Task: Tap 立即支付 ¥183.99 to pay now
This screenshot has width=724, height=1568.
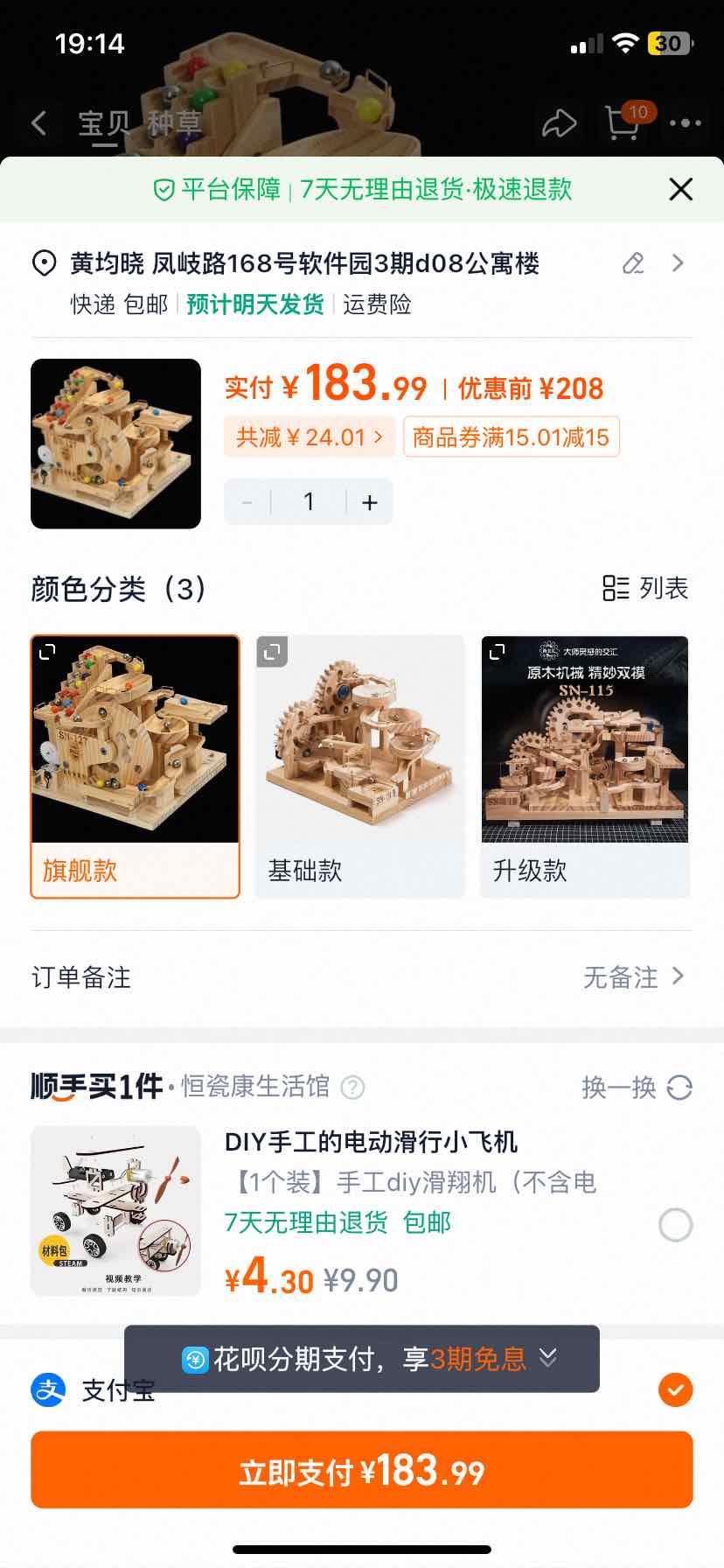Action: coord(362,1472)
